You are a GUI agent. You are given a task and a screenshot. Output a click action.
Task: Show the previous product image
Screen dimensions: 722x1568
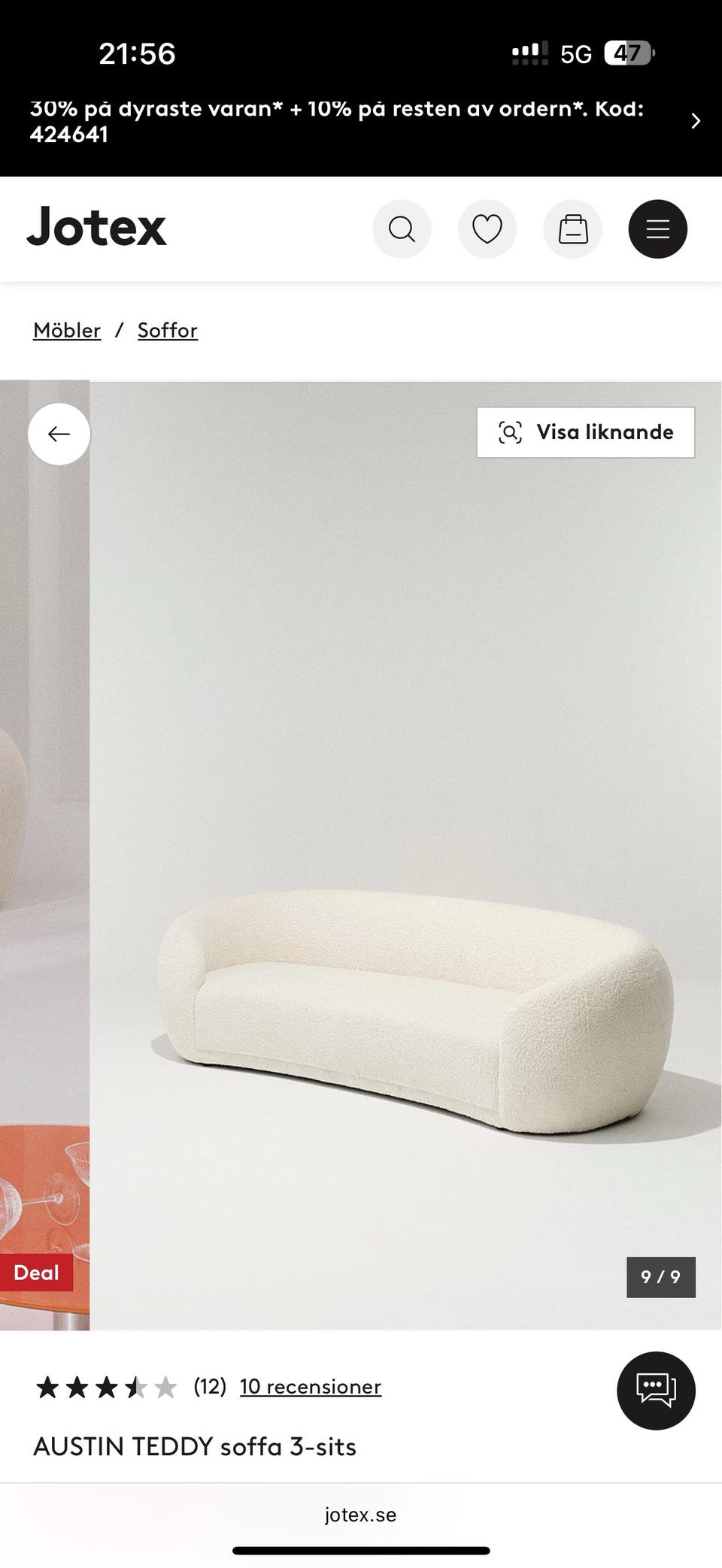tap(59, 434)
